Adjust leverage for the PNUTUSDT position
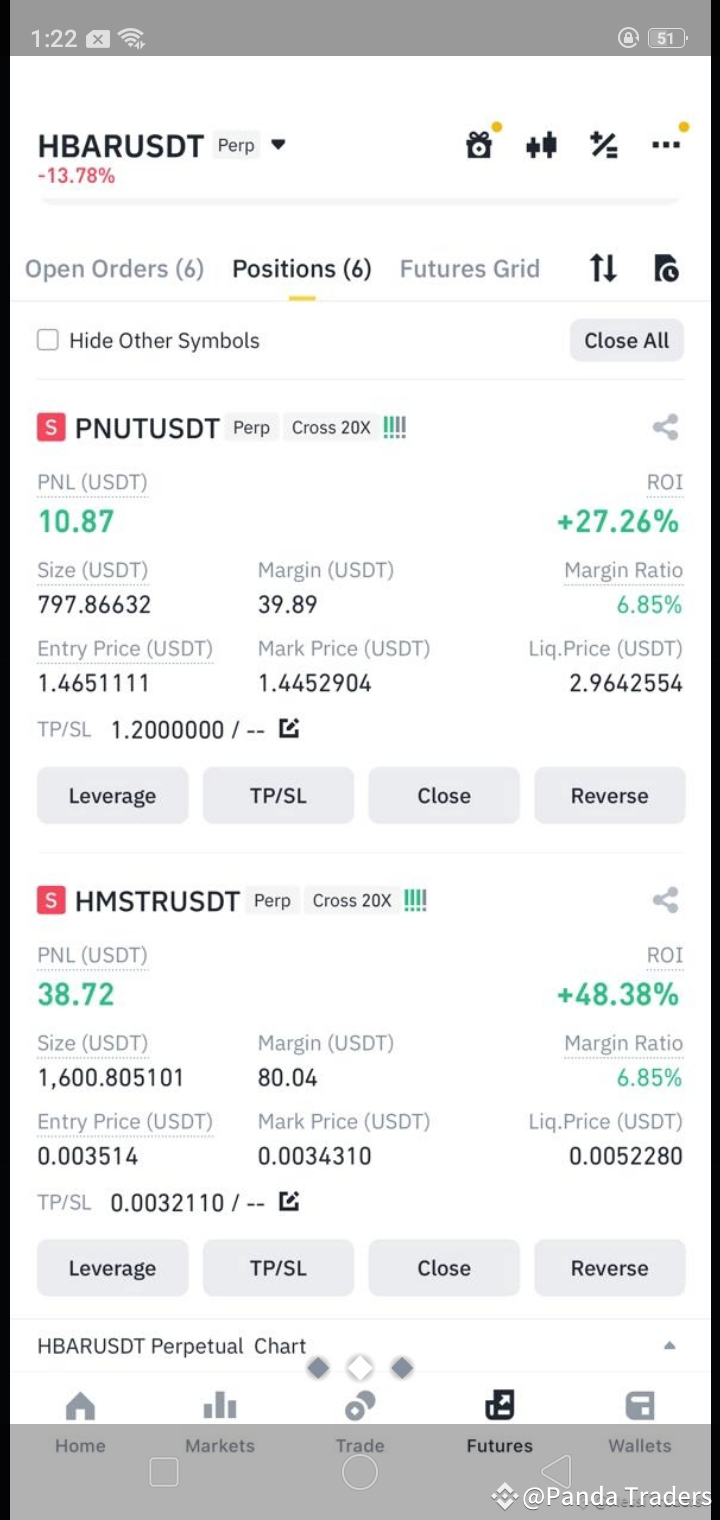The width and height of the screenshot is (720, 1520). point(112,795)
